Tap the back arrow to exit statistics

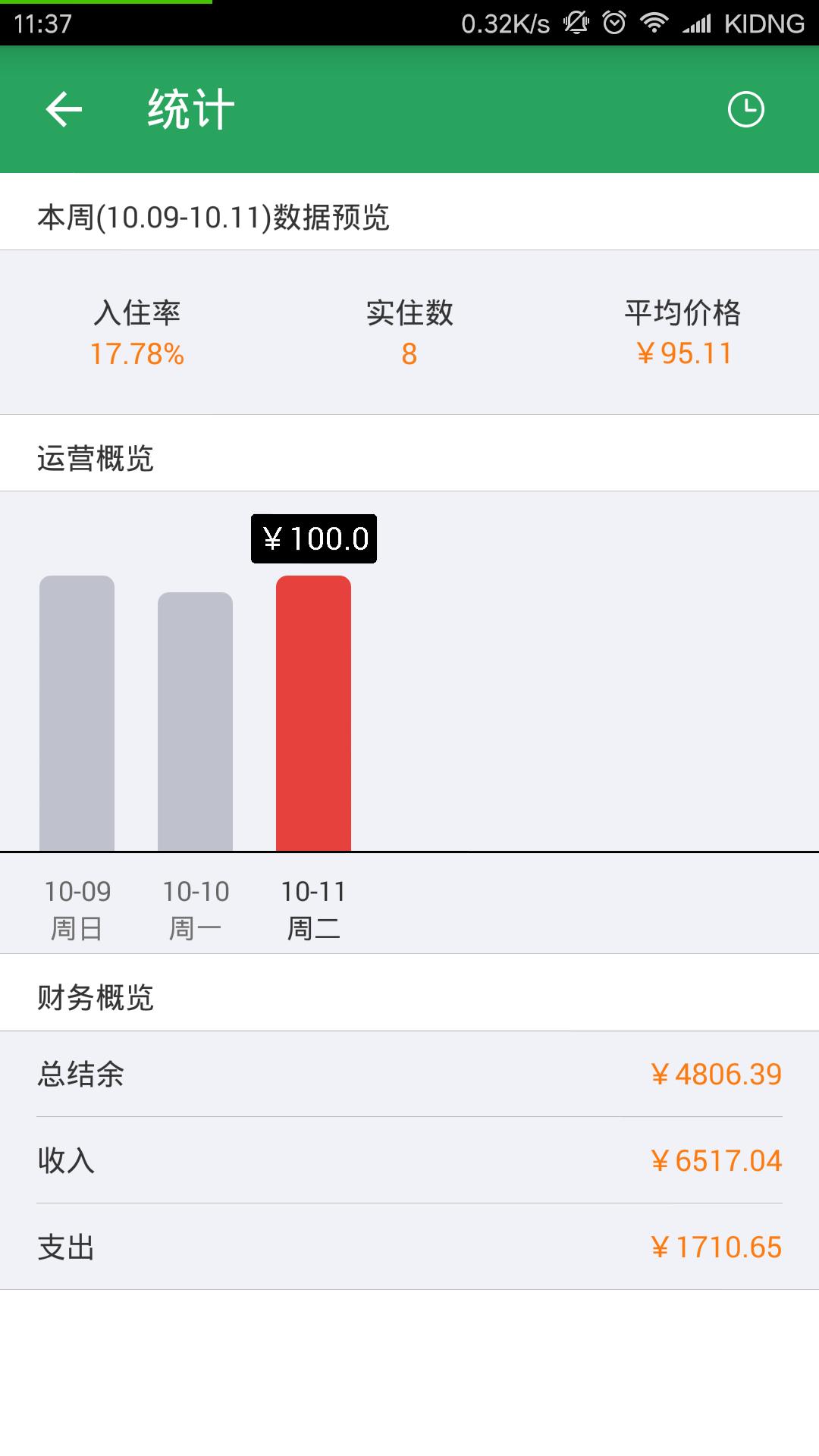(x=63, y=108)
